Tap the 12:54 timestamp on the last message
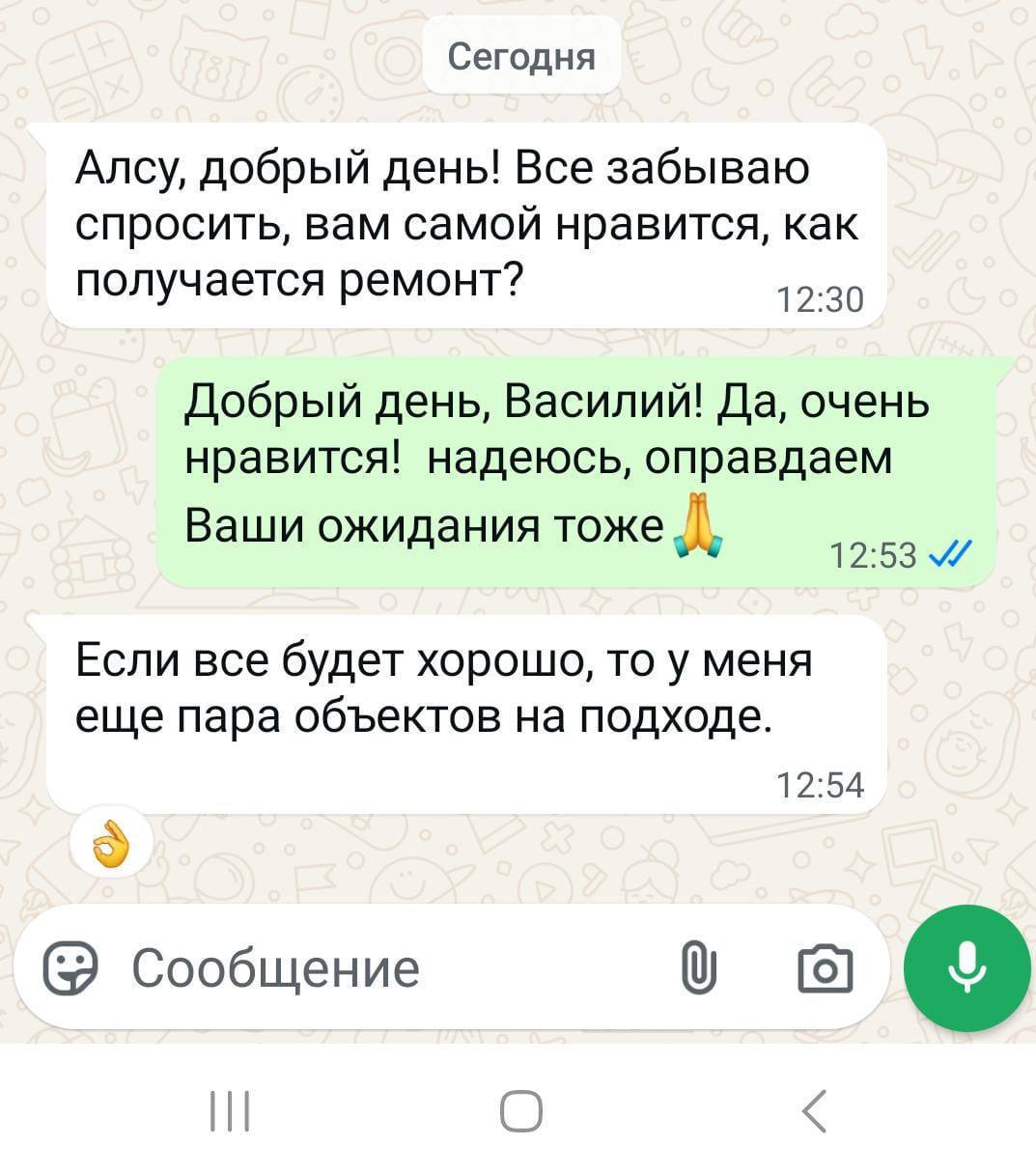This screenshot has width=1036, height=1174. 820,784
